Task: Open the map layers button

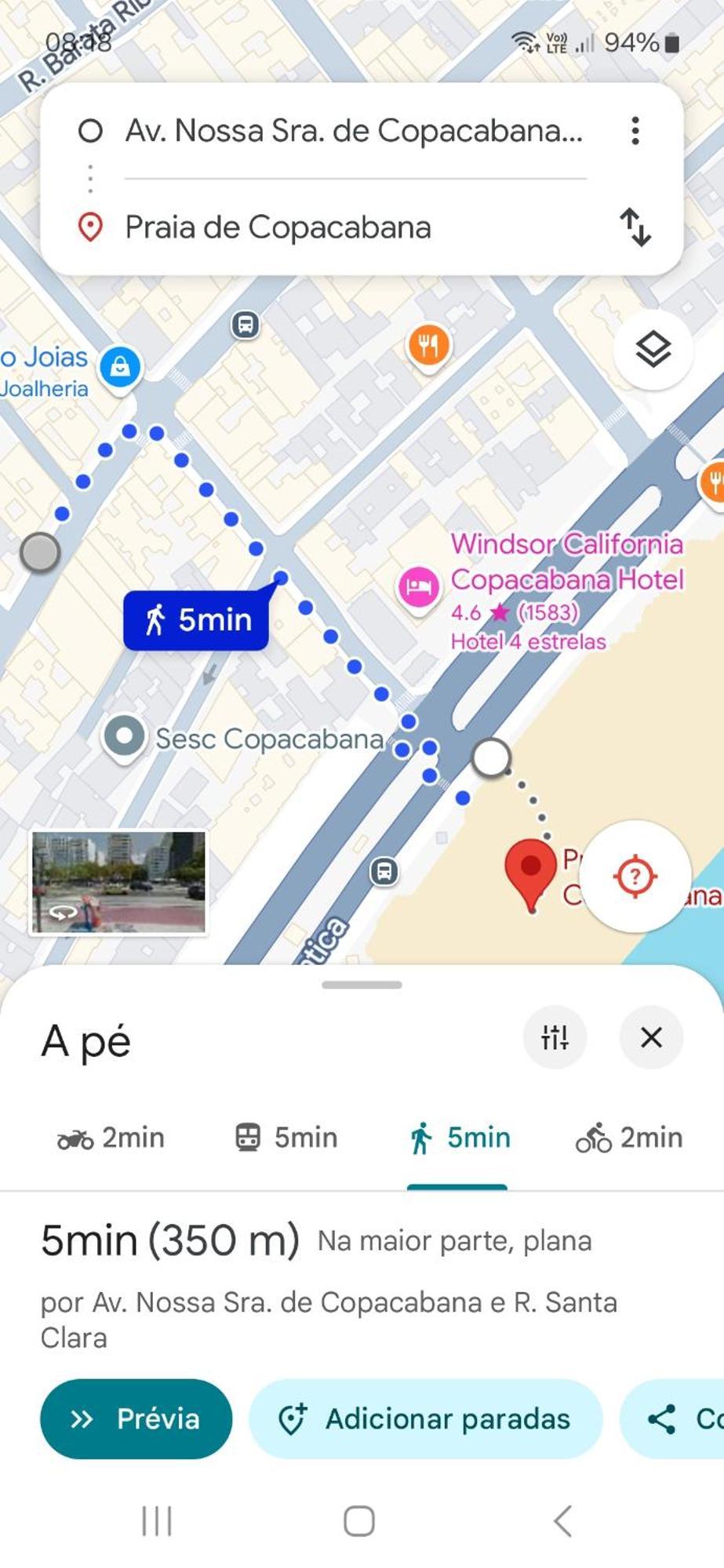Action: tap(653, 350)
